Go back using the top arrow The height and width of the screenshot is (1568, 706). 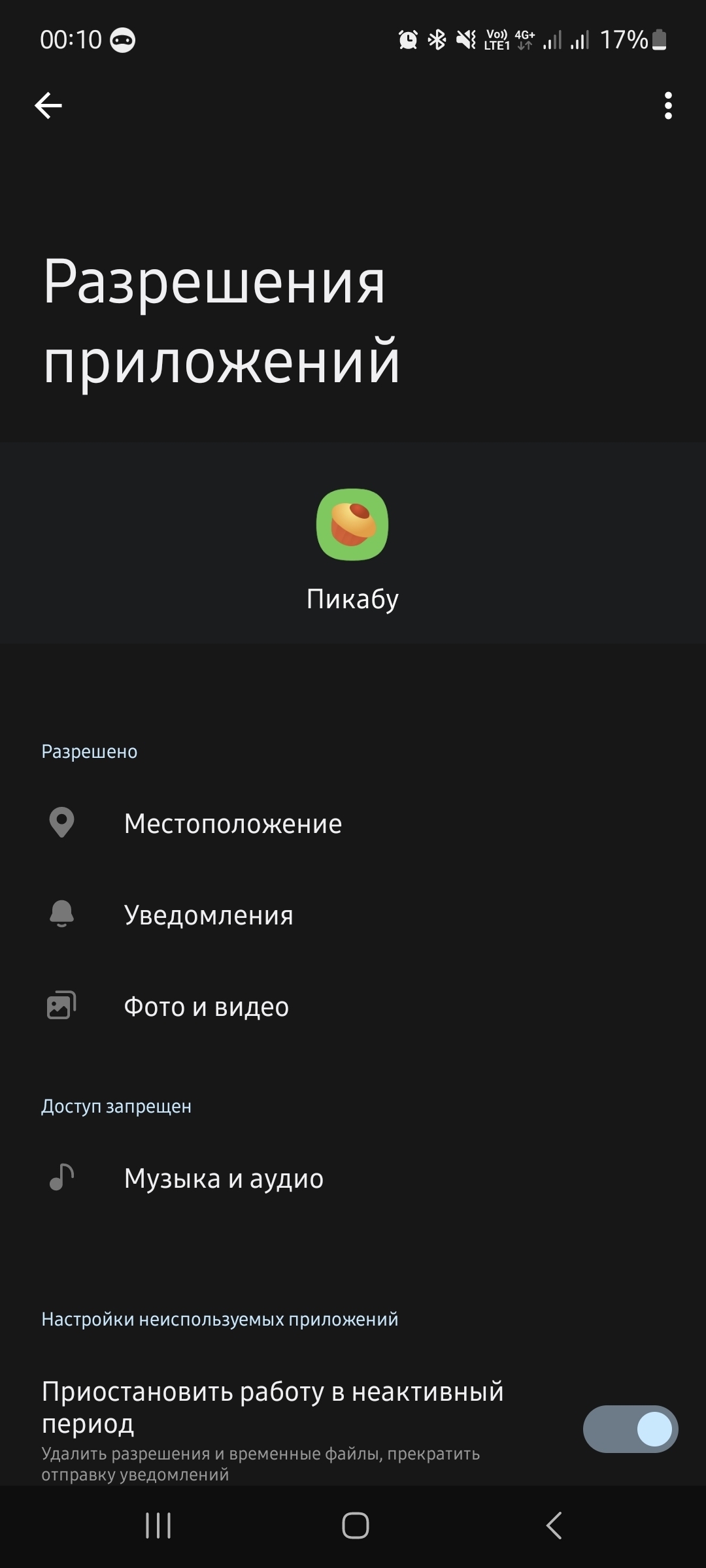tap(48, 105)
